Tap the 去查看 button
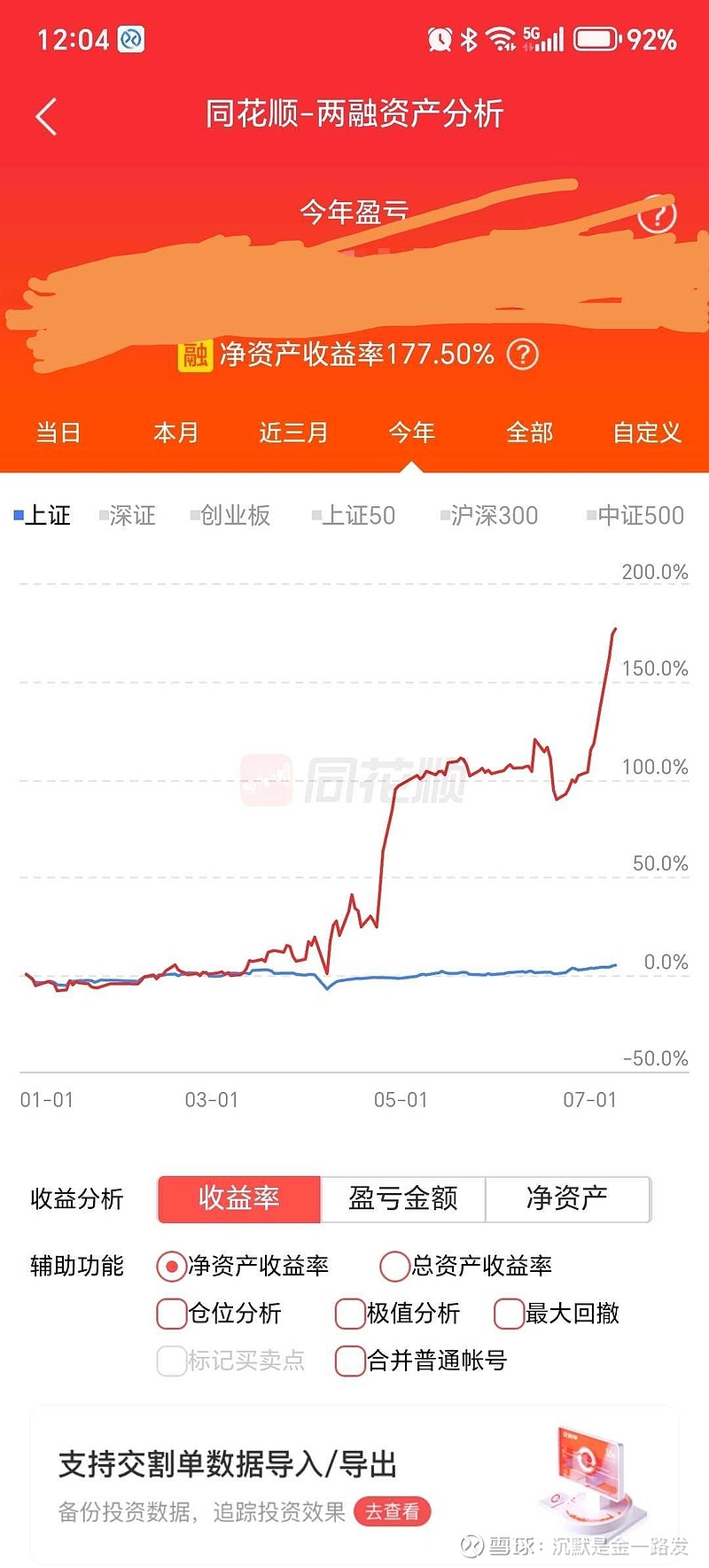This screenshot has height=1568, width=709. pyautogui.click(x=393, y=1511)
